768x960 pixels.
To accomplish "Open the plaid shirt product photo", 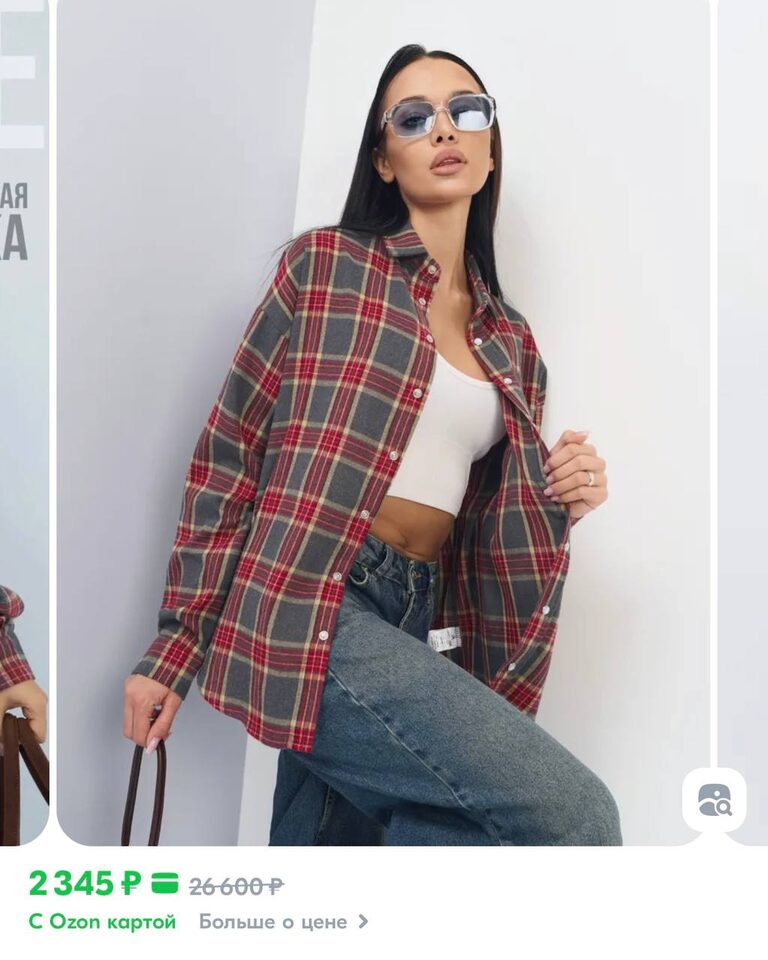I will point(383,420).
